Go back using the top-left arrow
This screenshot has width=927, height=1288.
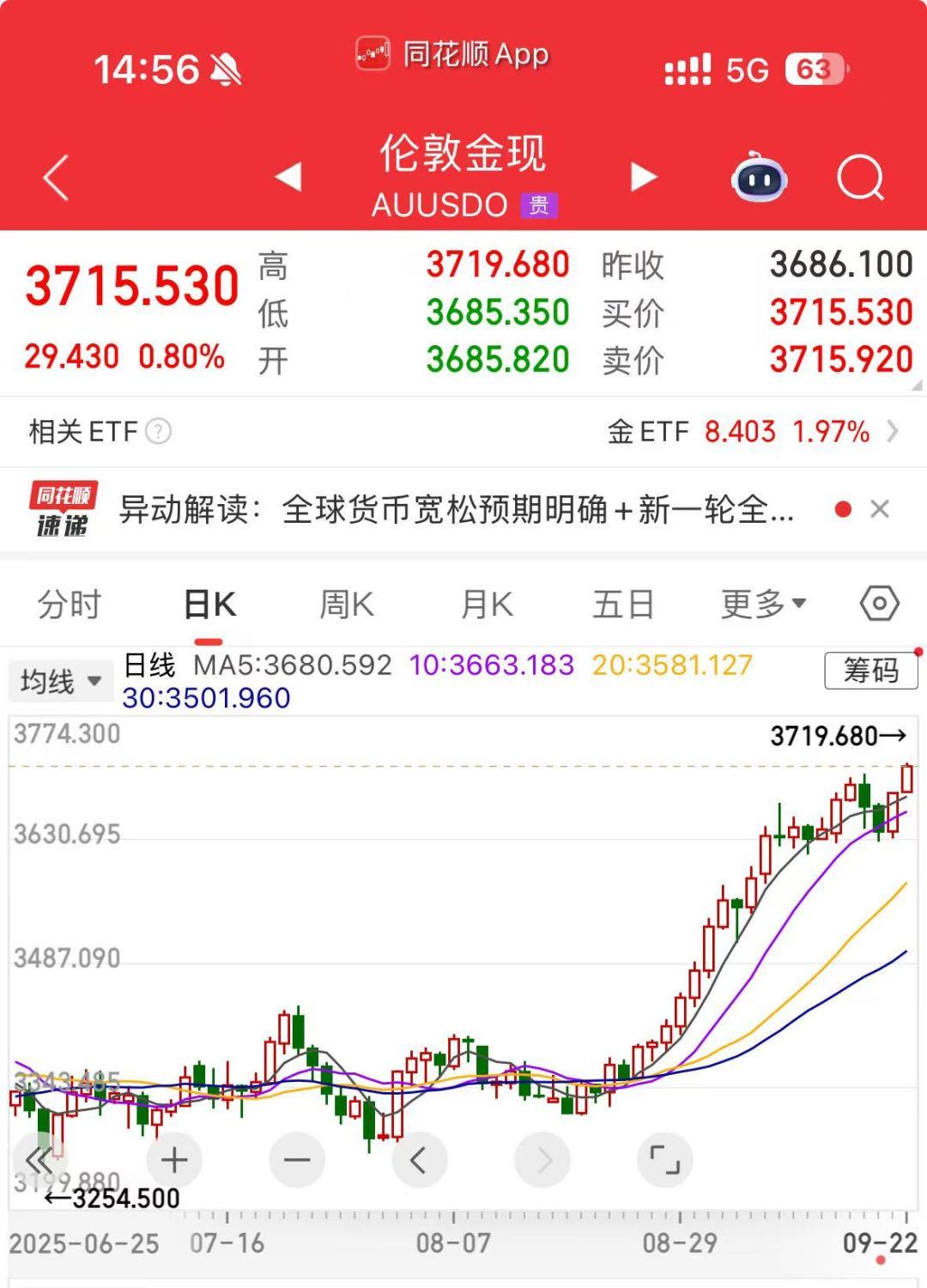[x=56, y=178]
